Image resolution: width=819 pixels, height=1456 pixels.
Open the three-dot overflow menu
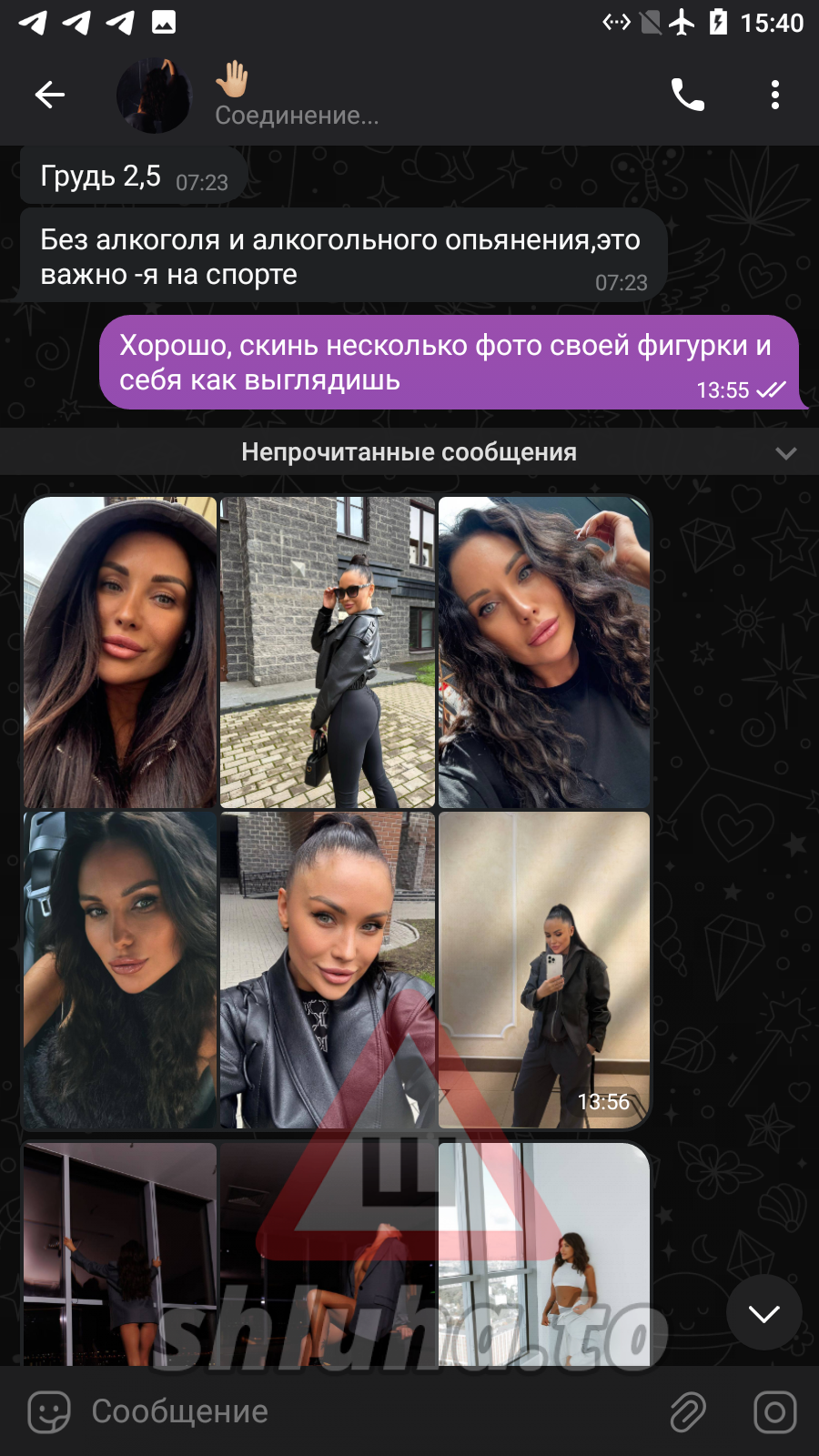coord(774,95)
